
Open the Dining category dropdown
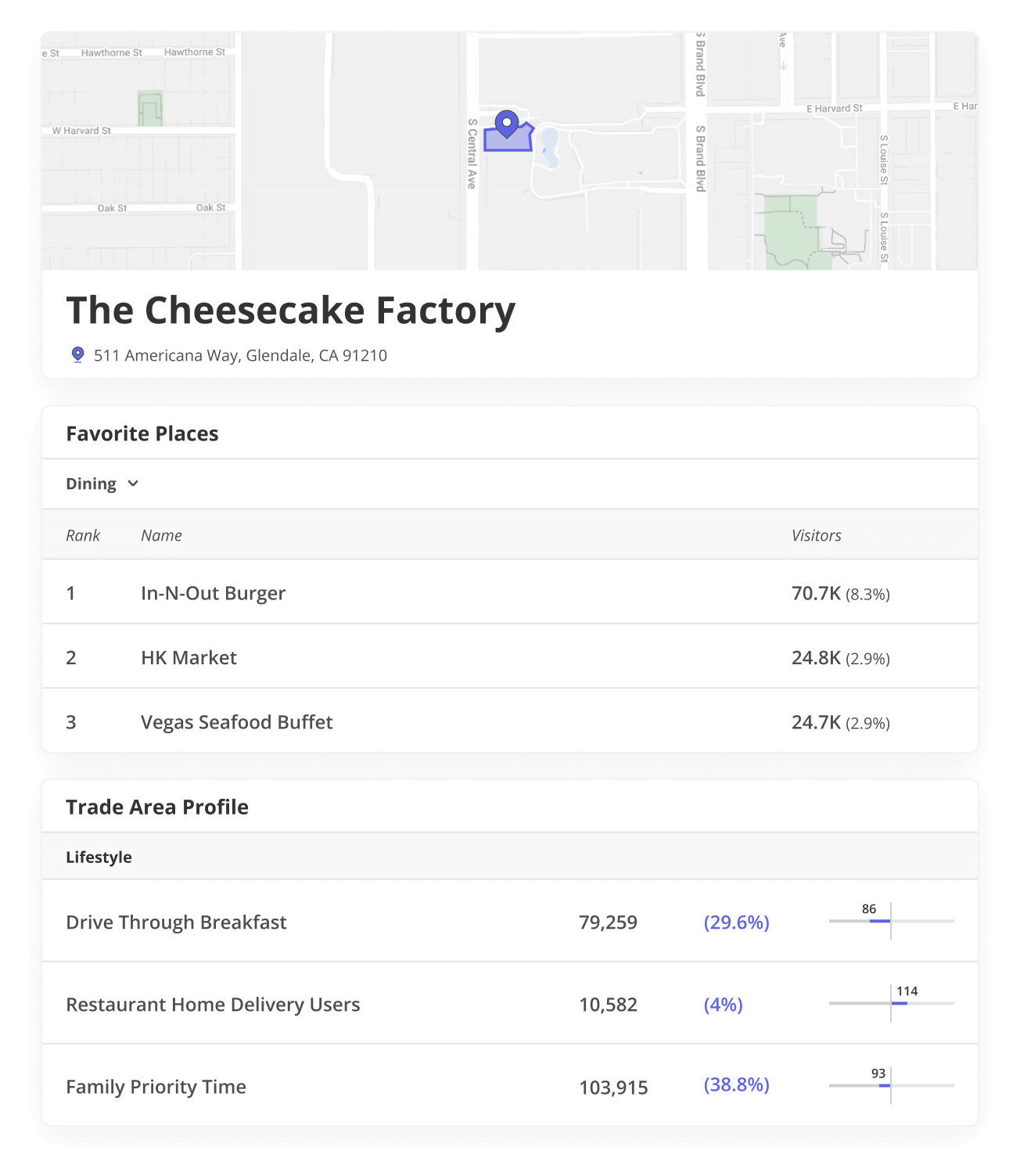102,484
